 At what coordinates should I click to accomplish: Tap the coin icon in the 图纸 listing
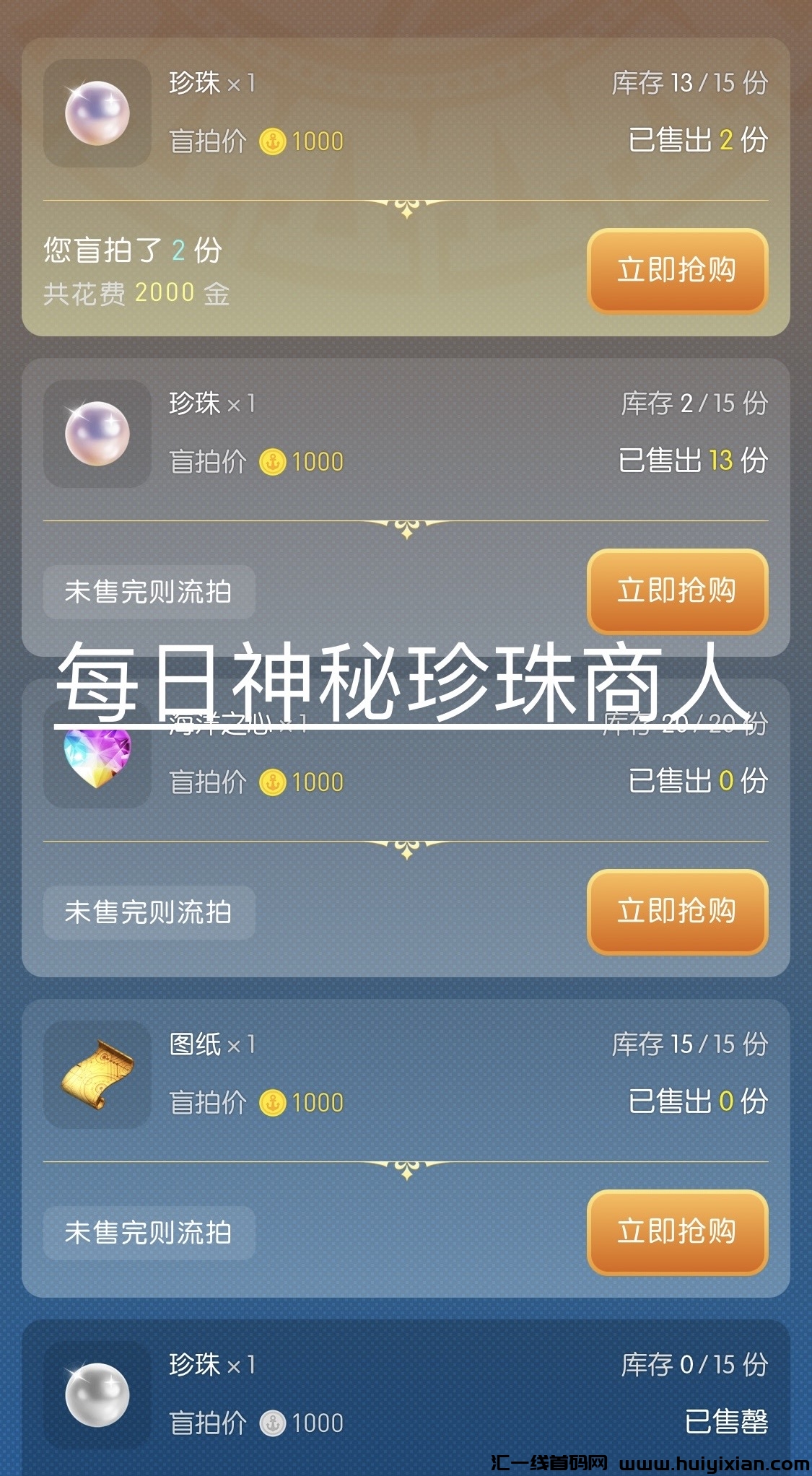(272, 1102)
